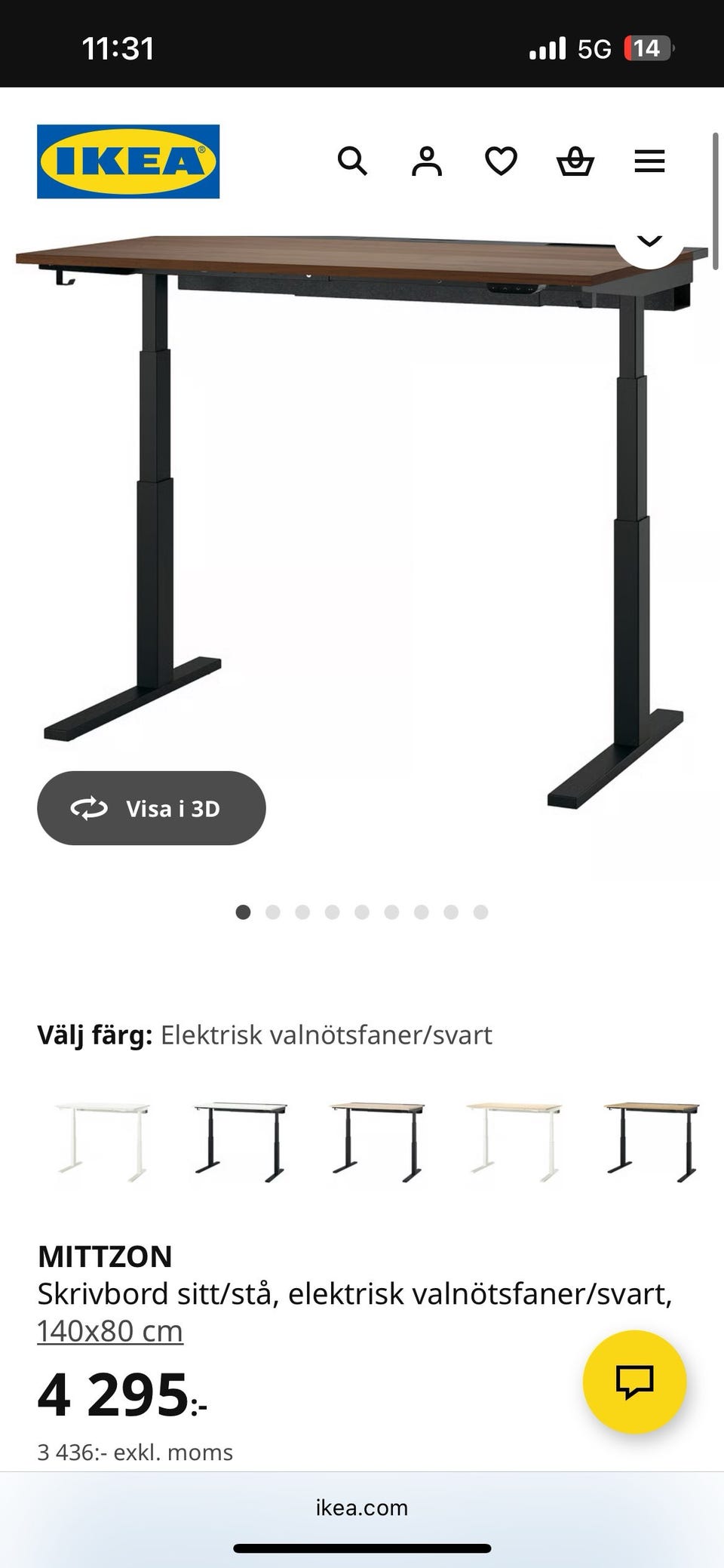Open the search icon
Viewport: 724px width, 1568px height.
353,161
